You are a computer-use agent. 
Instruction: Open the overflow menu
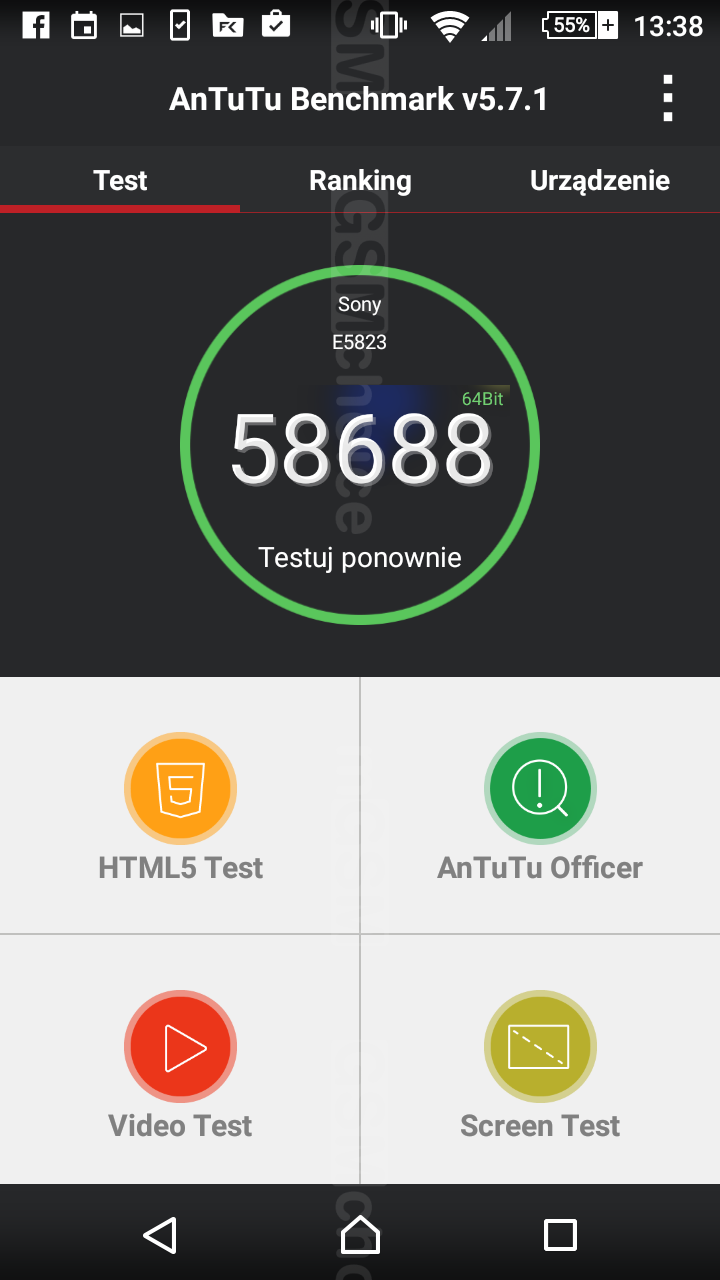point(668,99)
